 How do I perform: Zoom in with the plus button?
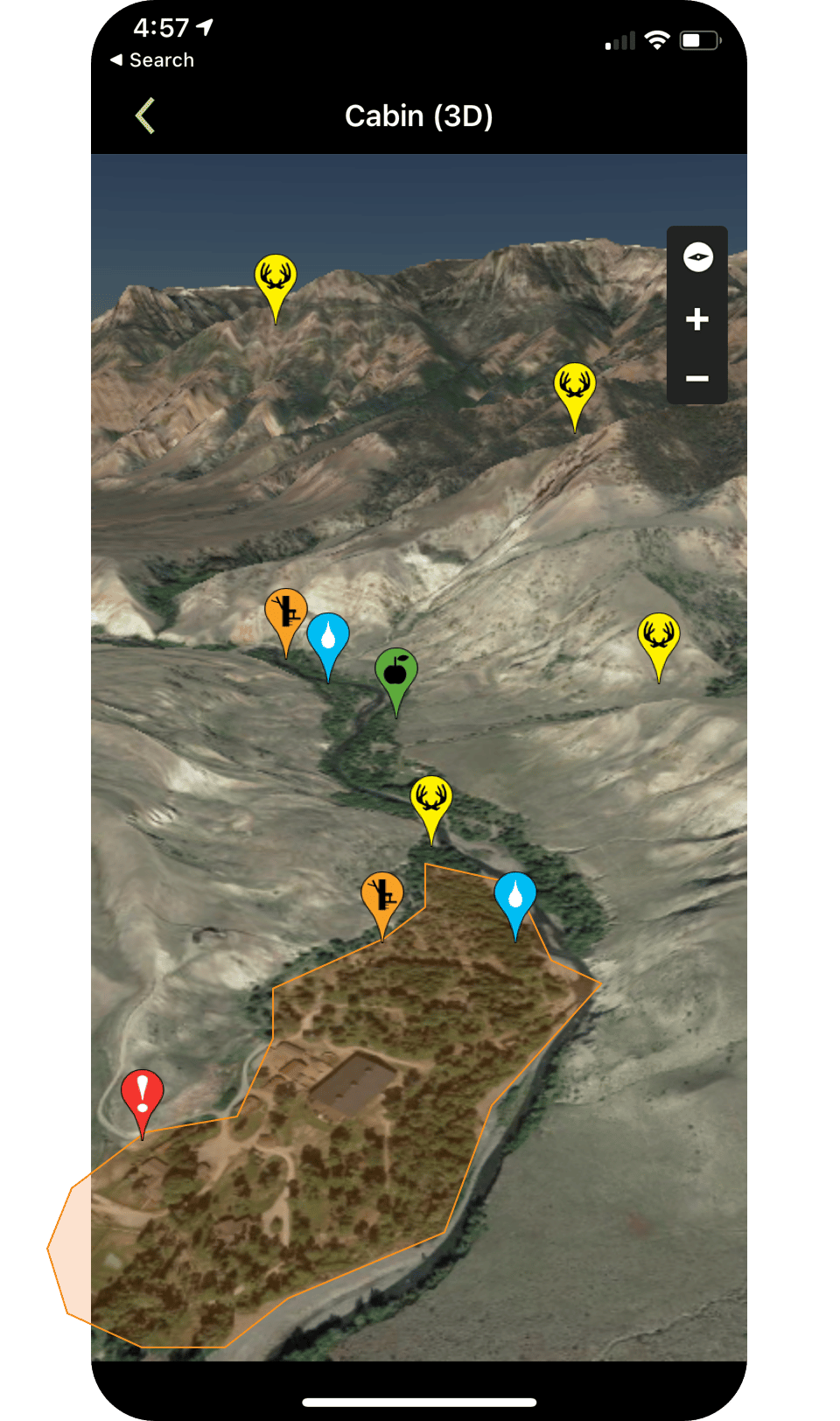pos(697,319)
